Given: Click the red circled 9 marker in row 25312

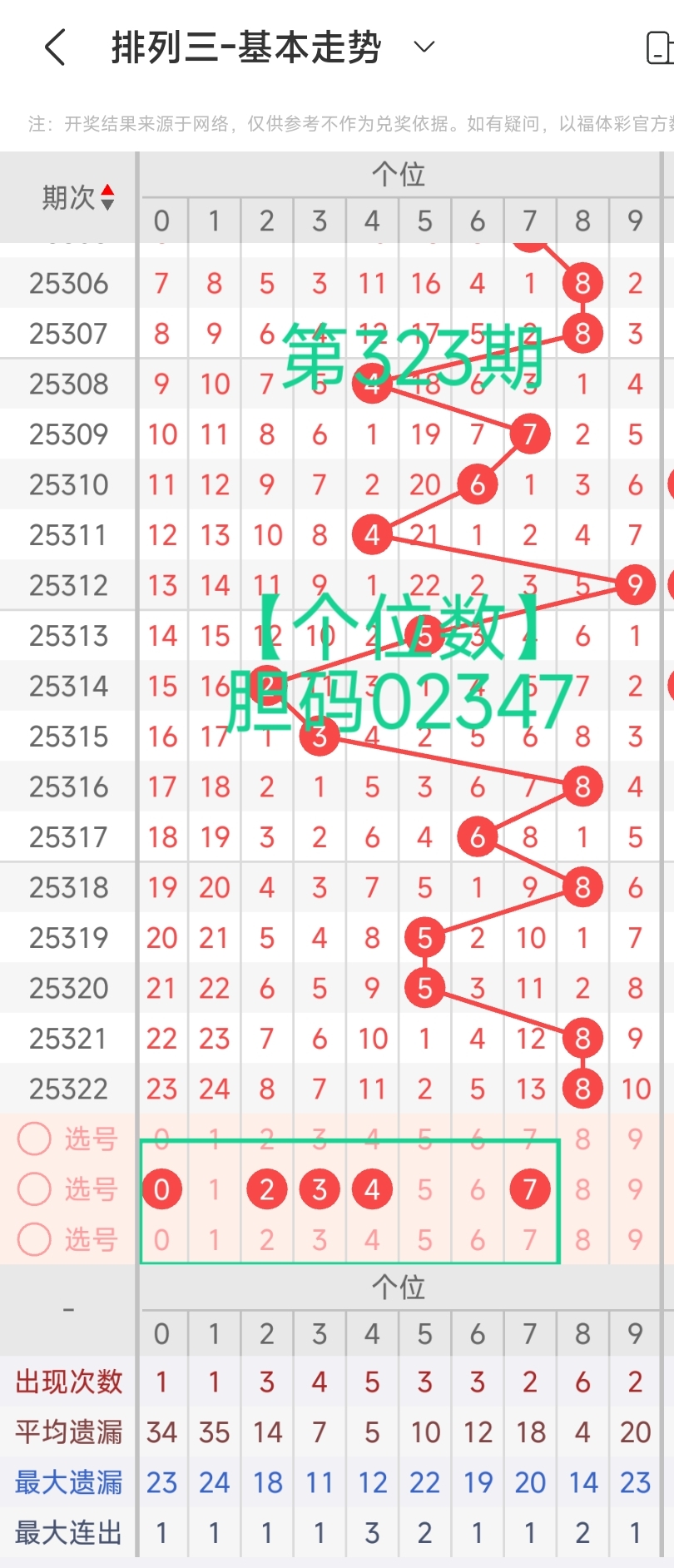Looking at the screenshot, I should pyautogui.click(x=634, y=585).
